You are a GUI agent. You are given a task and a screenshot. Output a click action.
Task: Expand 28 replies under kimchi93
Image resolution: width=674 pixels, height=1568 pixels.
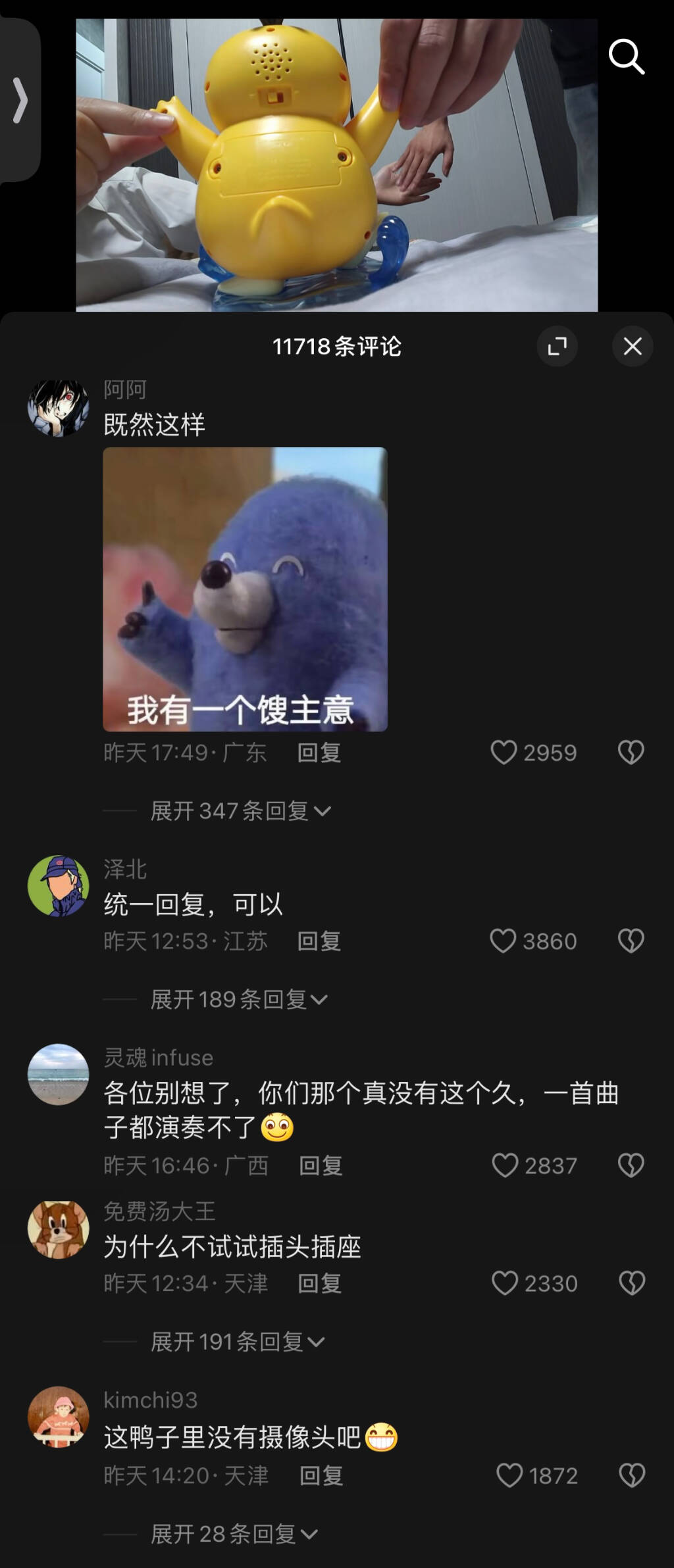[234, 1534]
